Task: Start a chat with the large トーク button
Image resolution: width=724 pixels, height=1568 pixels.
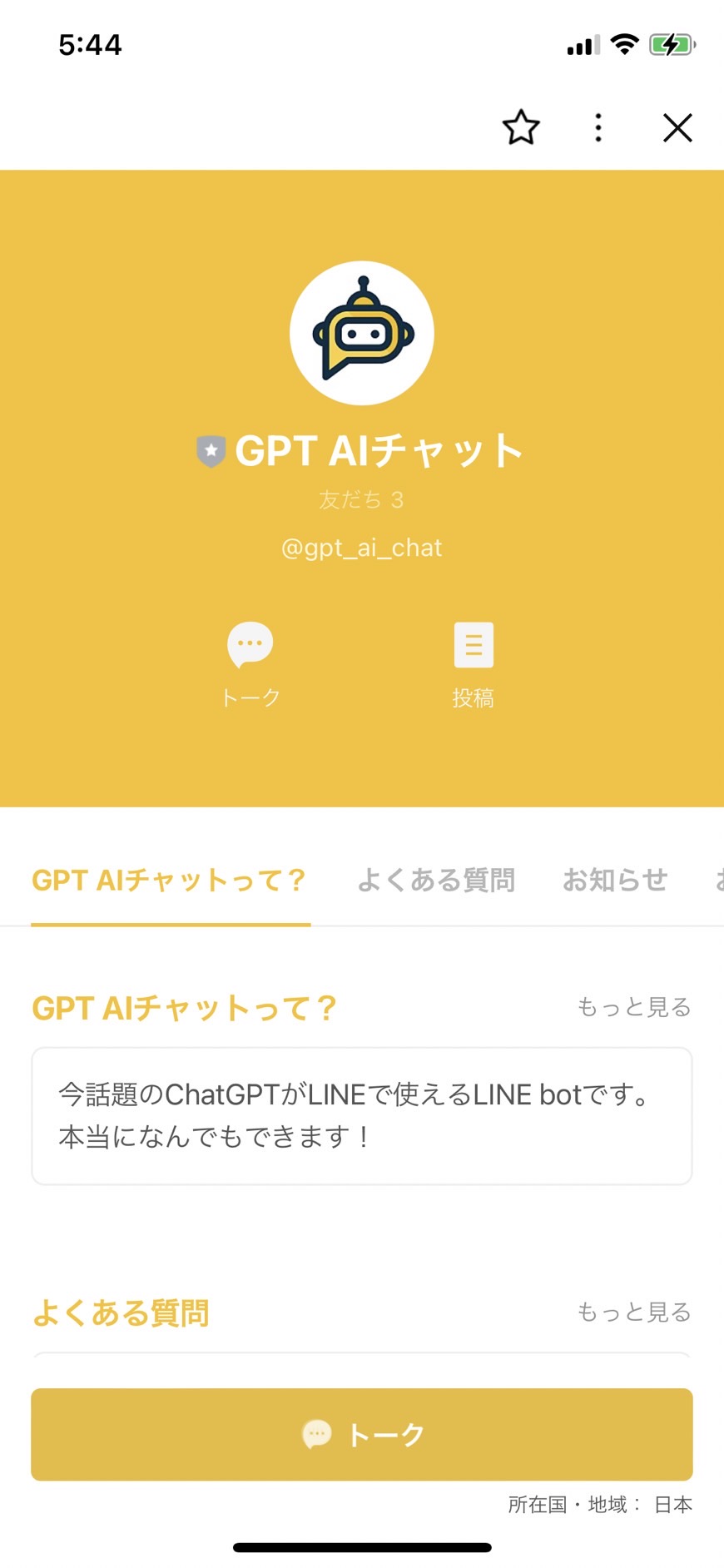Action: pos(362,1434)
